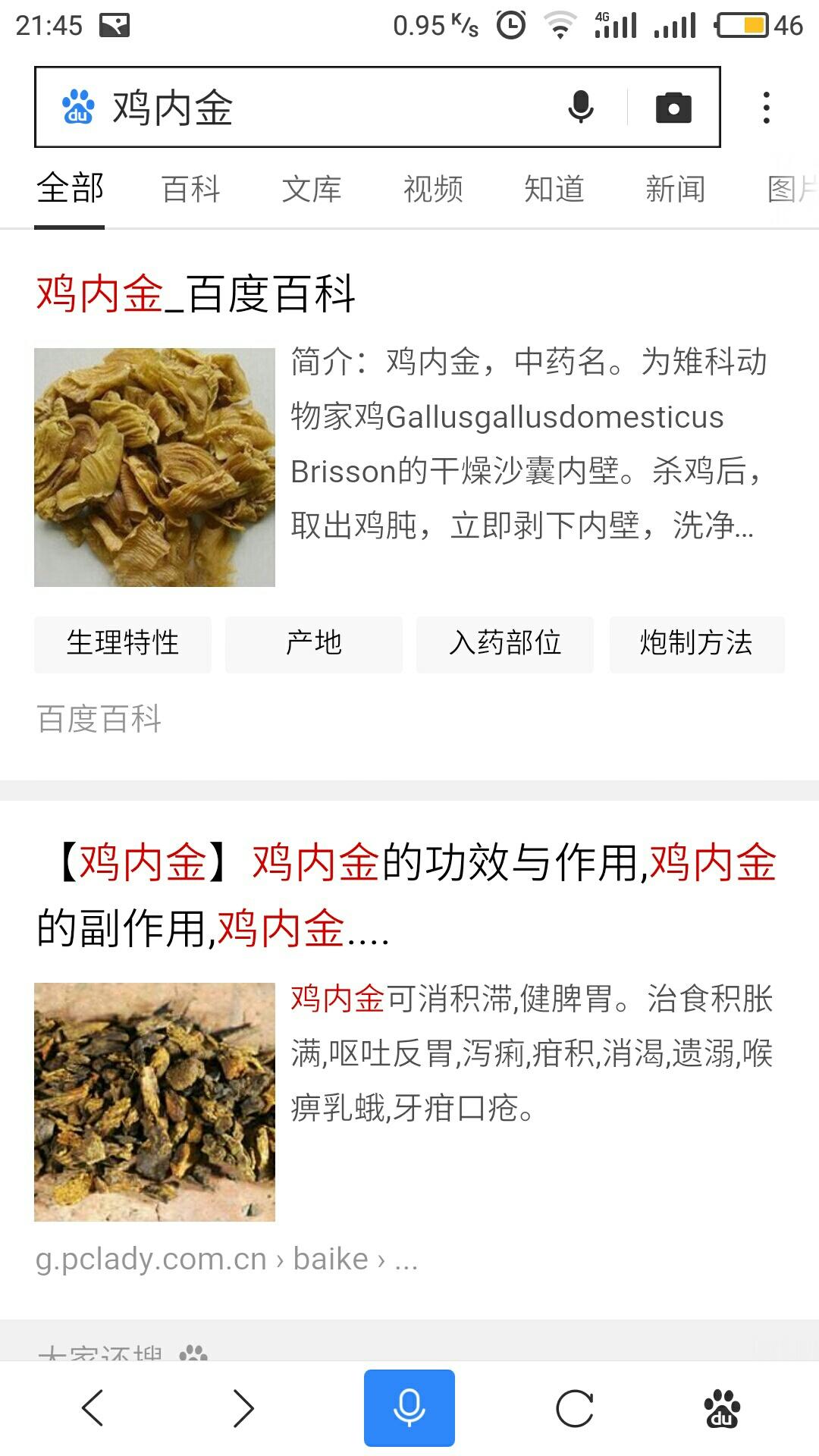Tap the alarm clock icon in status bar
819x1456 pixels.
[x=510, y=23]
